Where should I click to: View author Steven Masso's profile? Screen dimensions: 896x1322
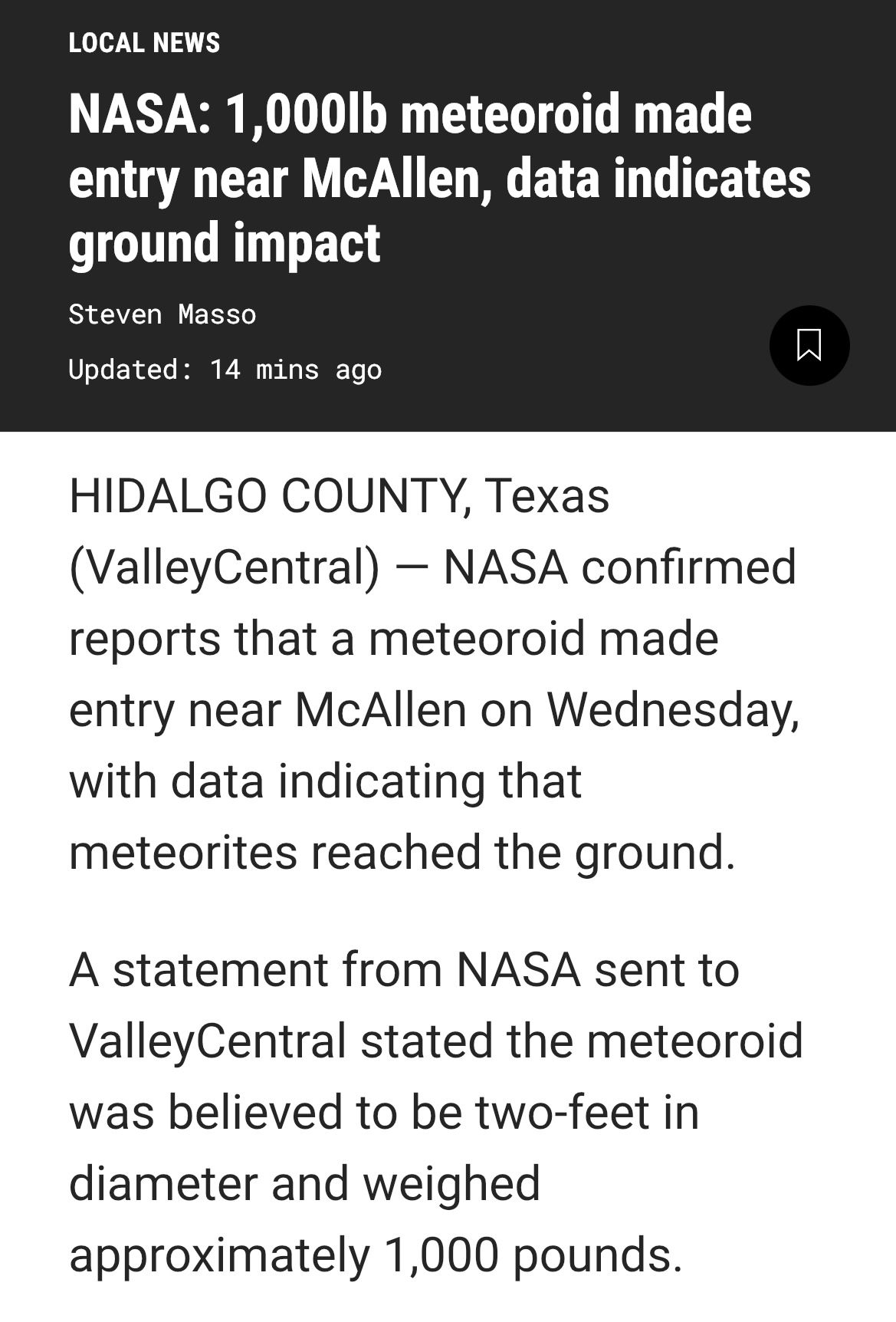pyautogui.click(x=162, y=314)
